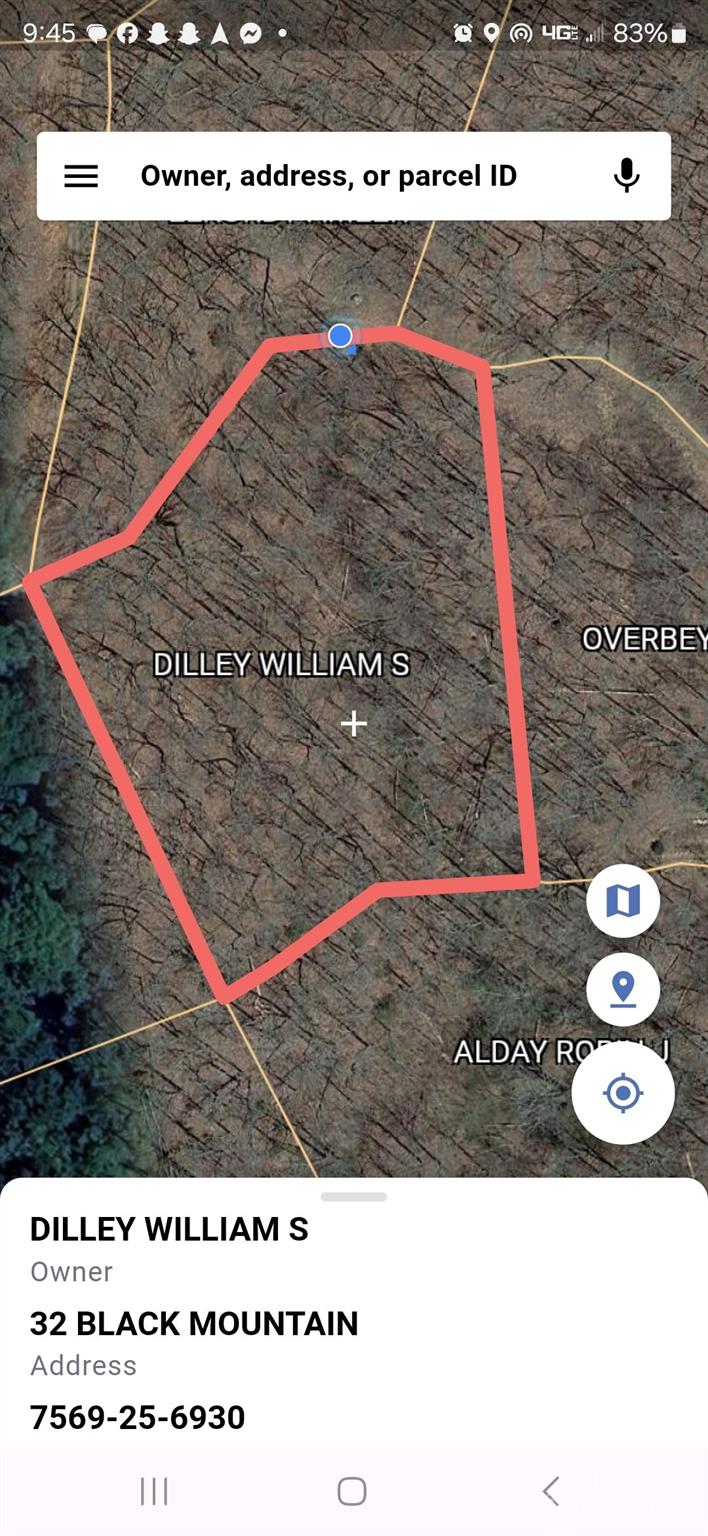Start voice search with the microphone
708x1536 pixels.
[626, 176]
